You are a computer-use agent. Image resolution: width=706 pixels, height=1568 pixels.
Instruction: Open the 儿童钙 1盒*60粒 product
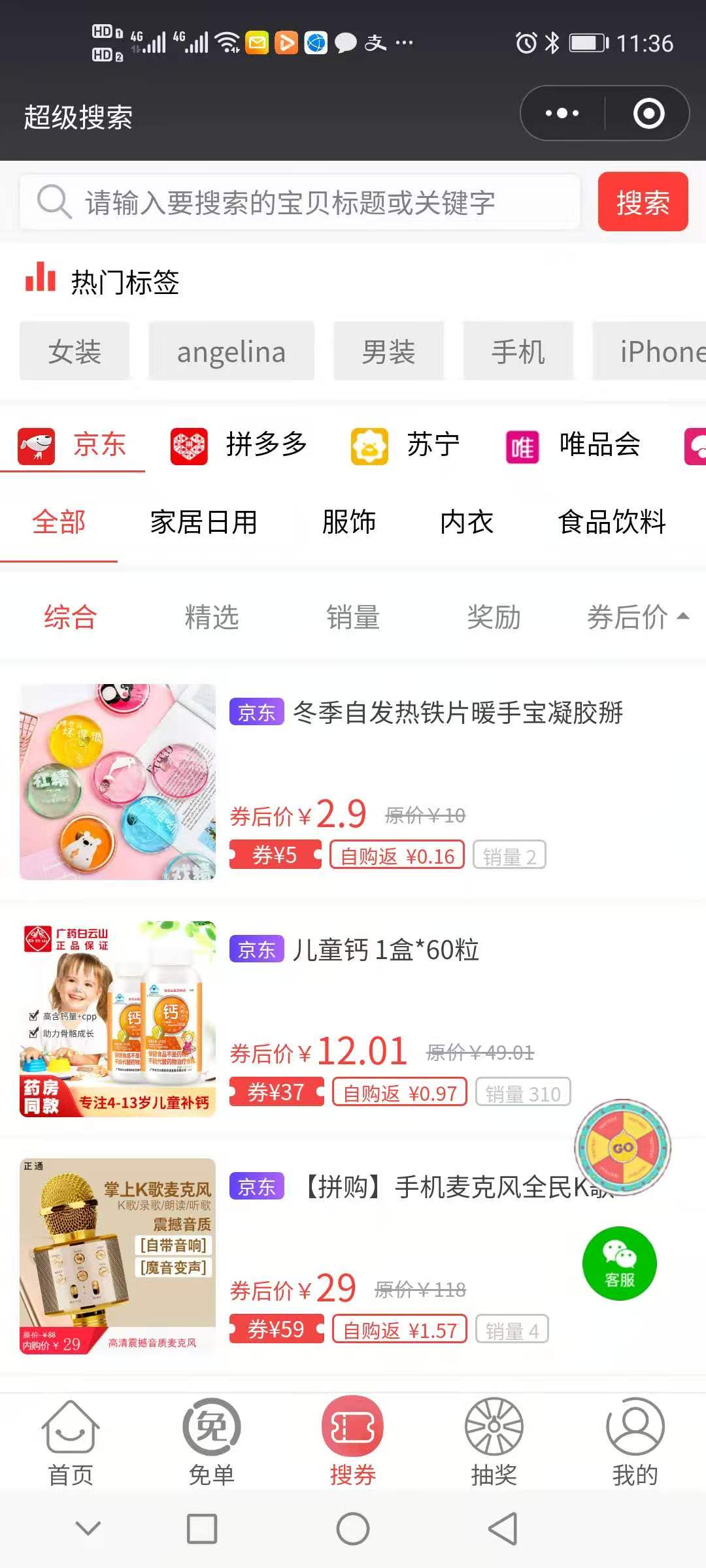coord(386,949)
